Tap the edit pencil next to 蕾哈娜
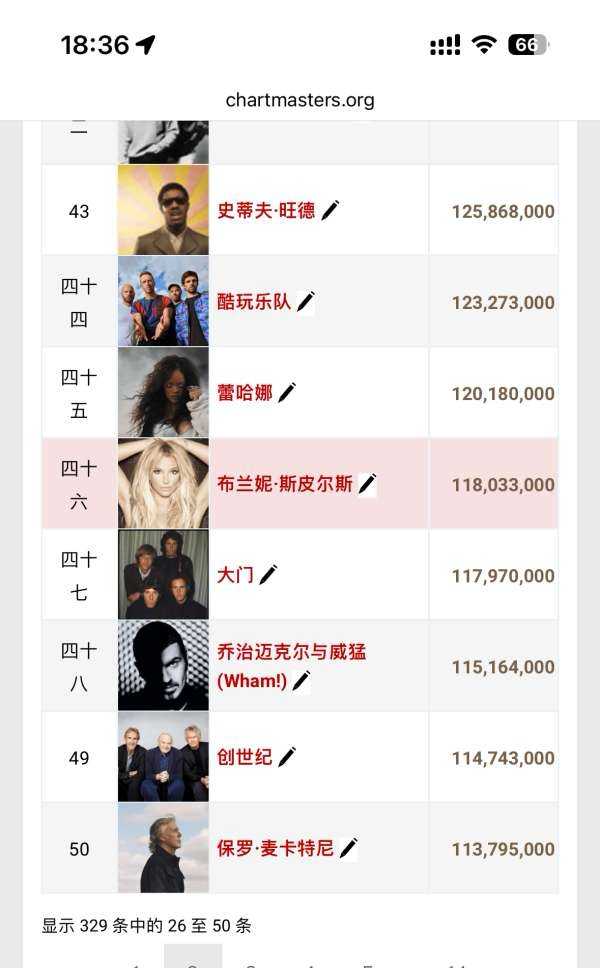This screenshot has width=600, height=968. [287, 392]
